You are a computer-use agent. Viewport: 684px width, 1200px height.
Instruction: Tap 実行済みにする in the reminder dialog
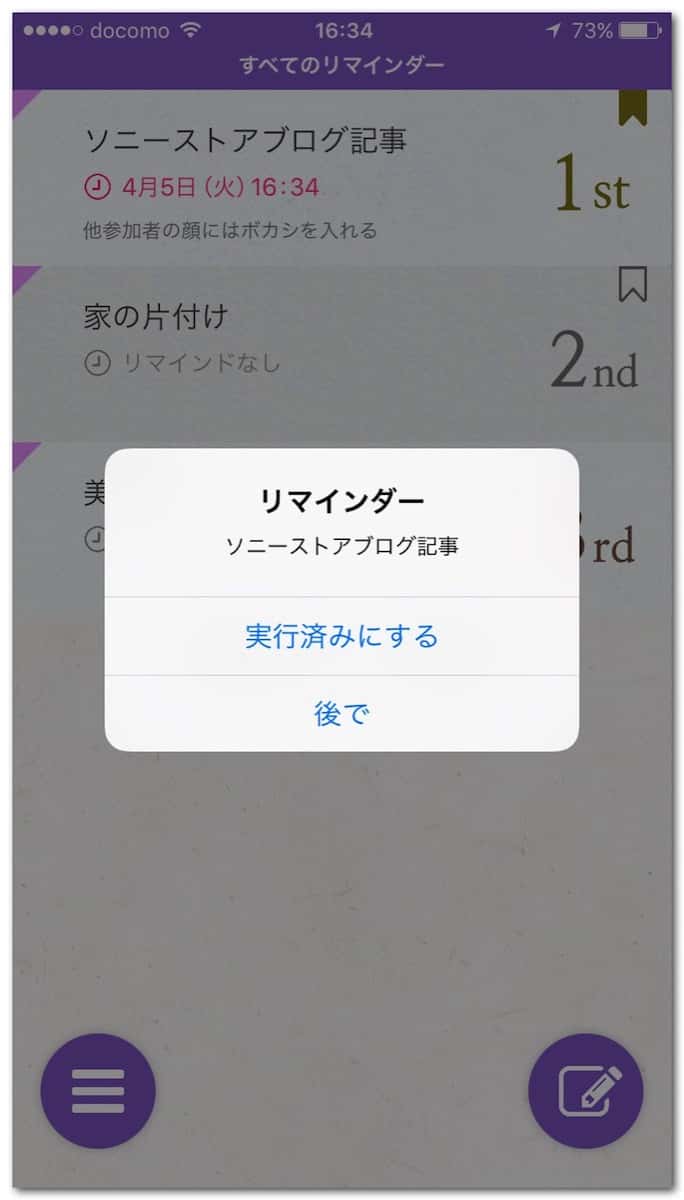(x=341, y=636)
